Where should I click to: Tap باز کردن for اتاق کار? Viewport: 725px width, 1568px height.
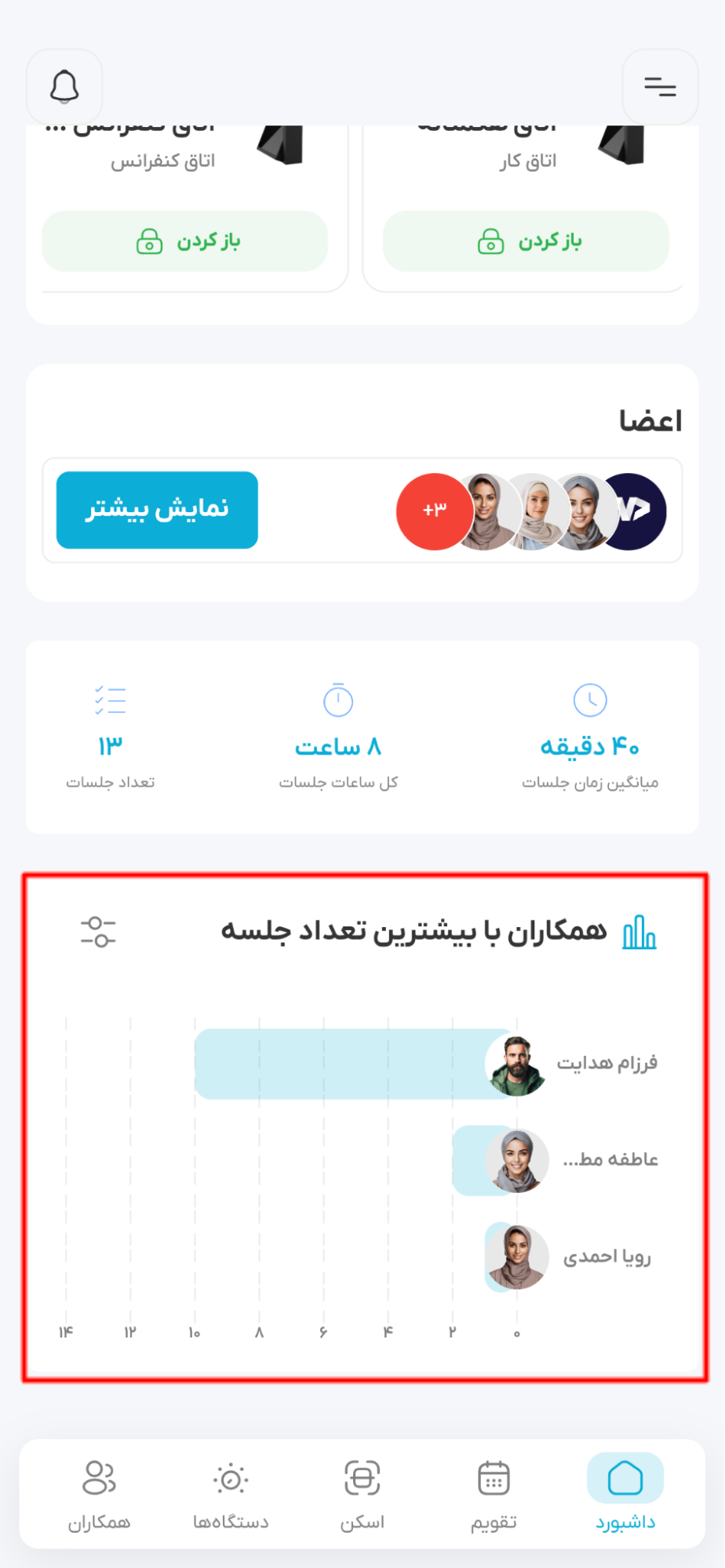526,241
